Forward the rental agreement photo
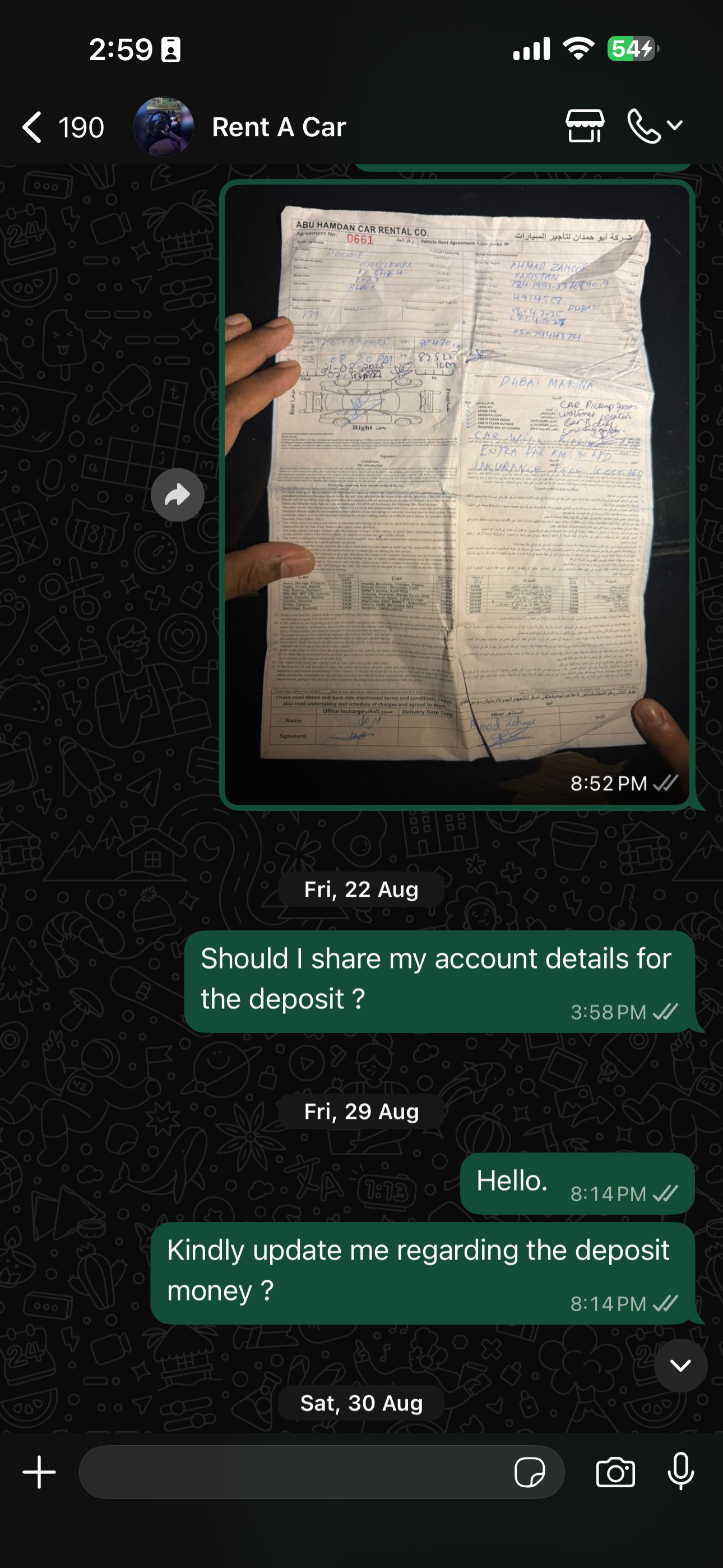Screen dimensions: 723x1568 (177, 495)
